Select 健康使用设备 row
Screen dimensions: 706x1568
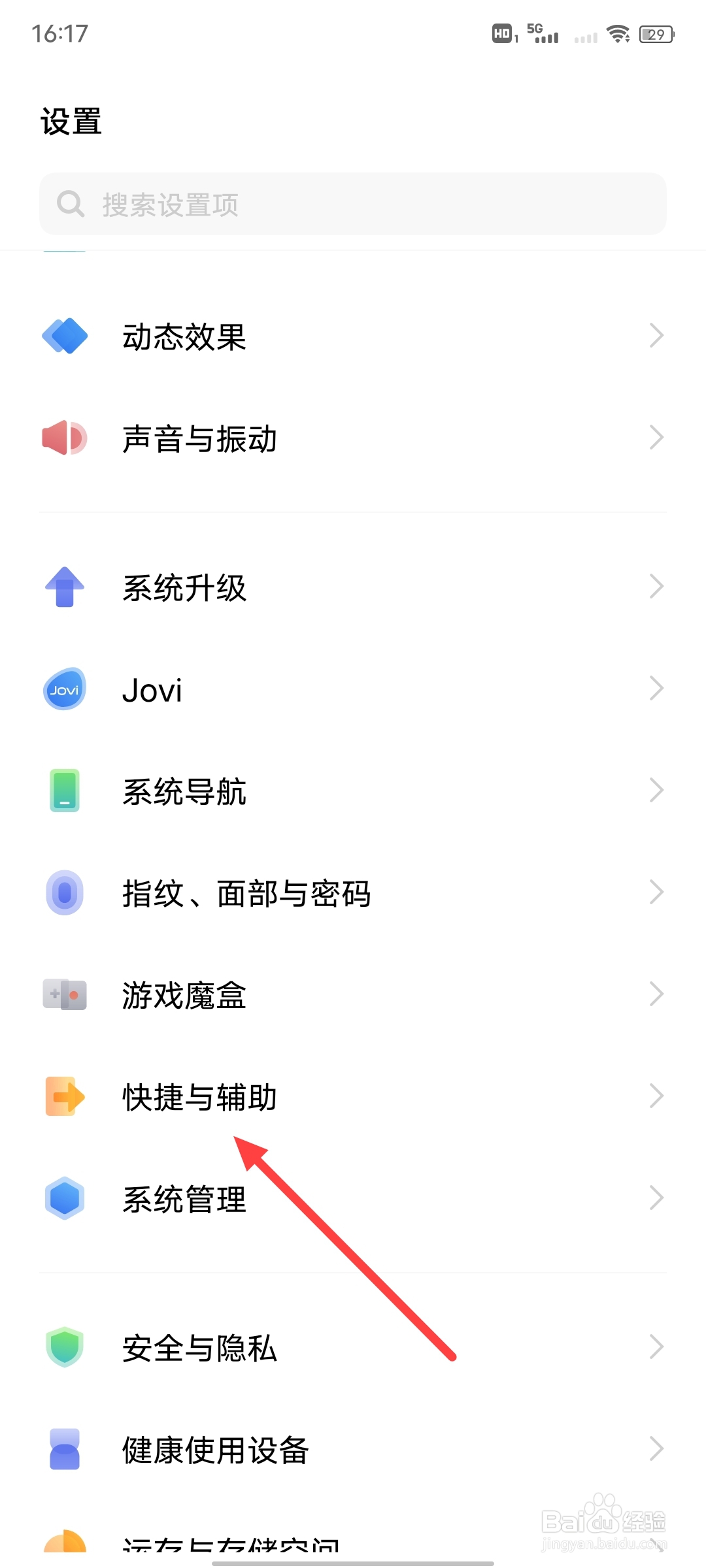(x=353, y=1450)
